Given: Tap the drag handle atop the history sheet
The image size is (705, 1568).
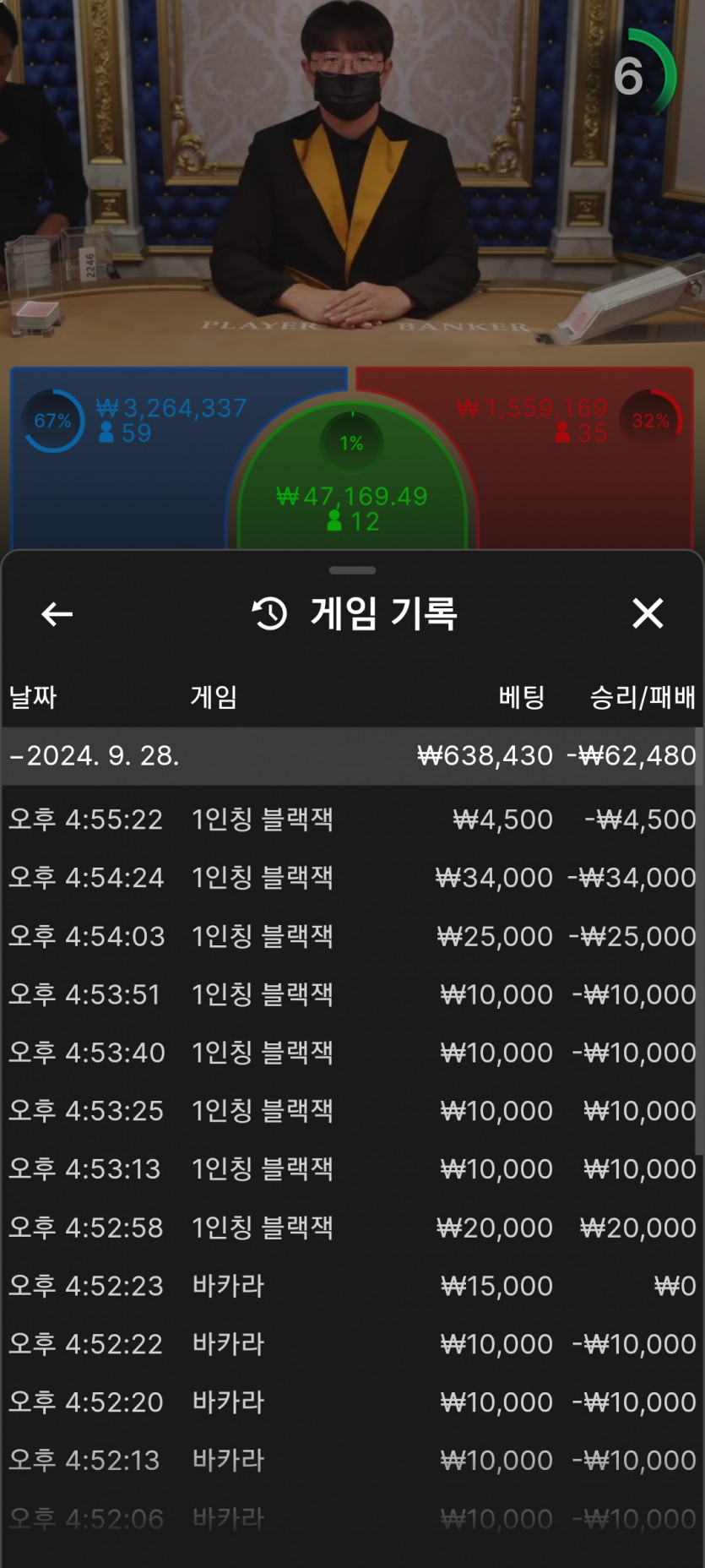Looking at the screenshot, I should [x=352, y=570].
